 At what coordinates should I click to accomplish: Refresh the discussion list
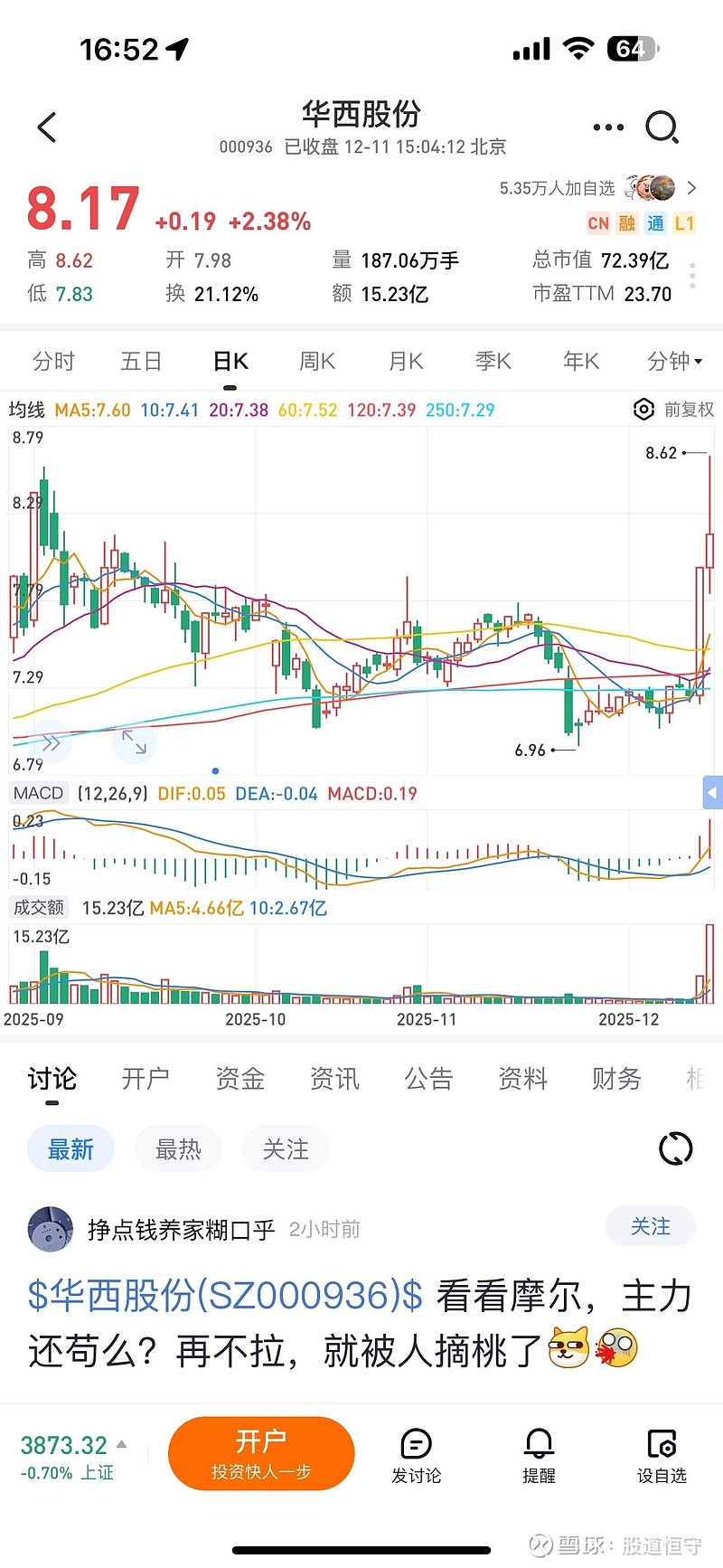coord(675,1149)
